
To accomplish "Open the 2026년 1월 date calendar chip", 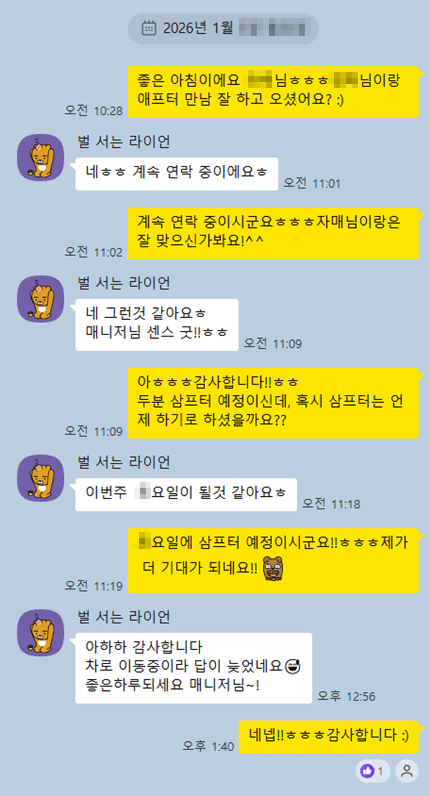I will [x=223, y=28].
